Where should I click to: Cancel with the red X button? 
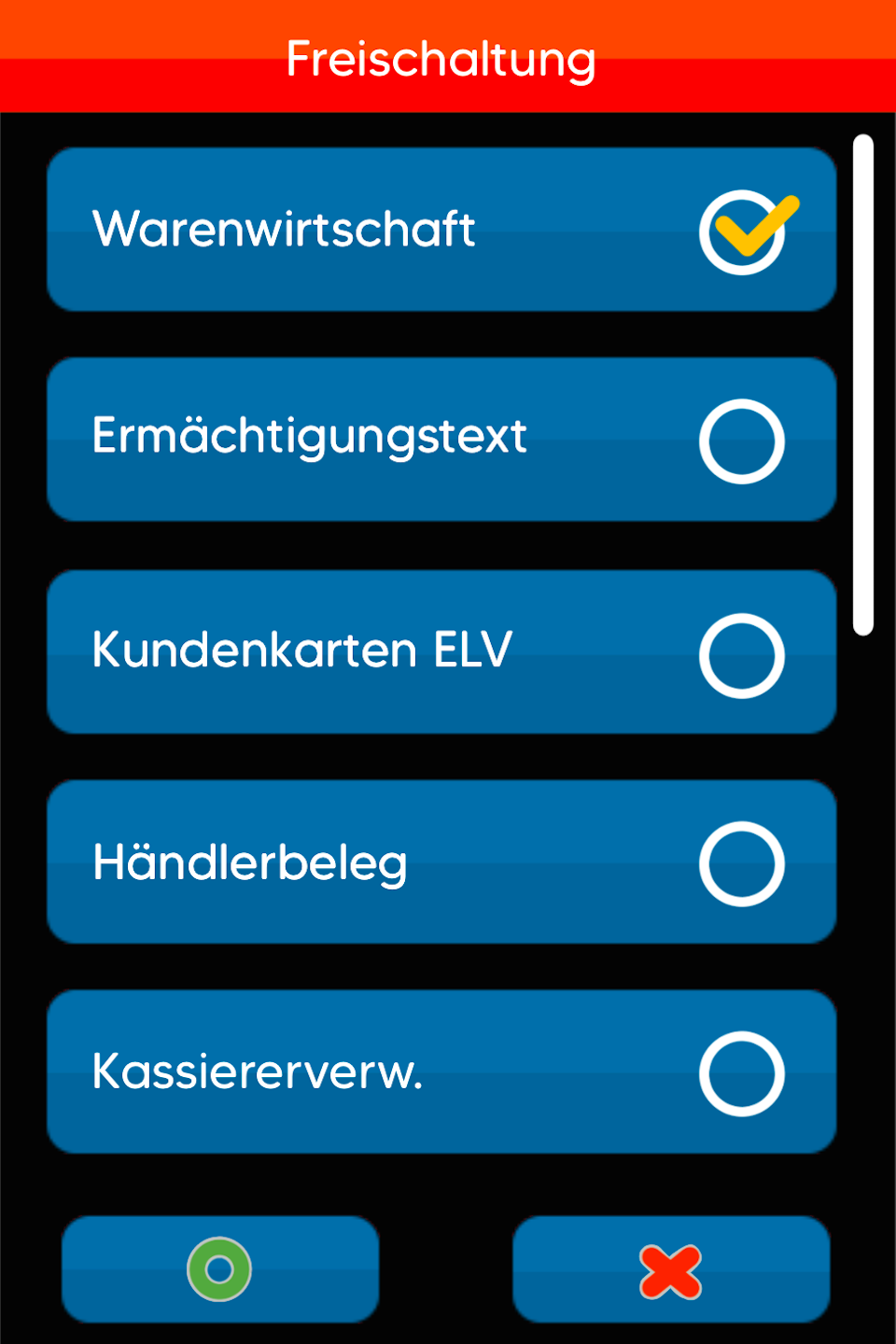pos(670,1270)
